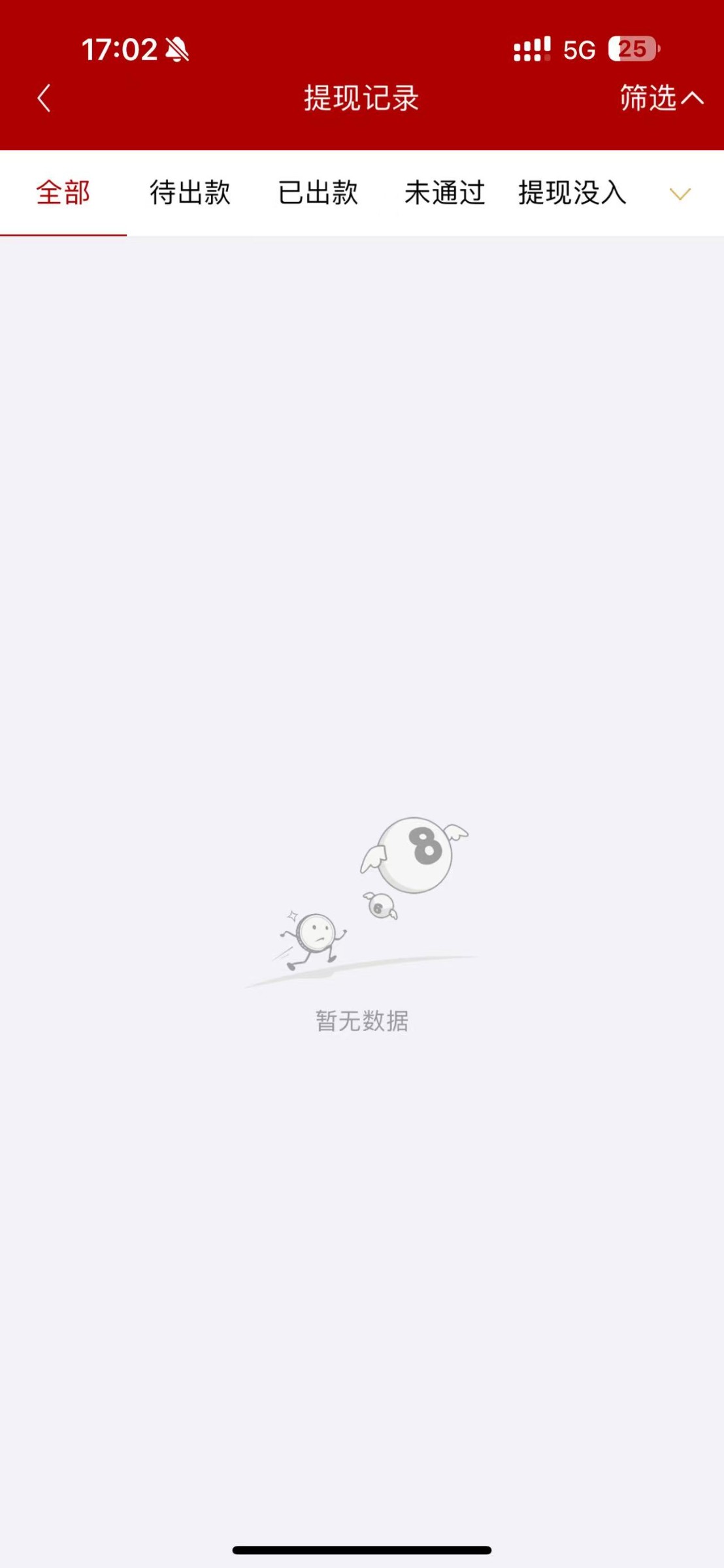Open the 筛选 filter menu
The image size is (724, 1568).
point(661,98)
